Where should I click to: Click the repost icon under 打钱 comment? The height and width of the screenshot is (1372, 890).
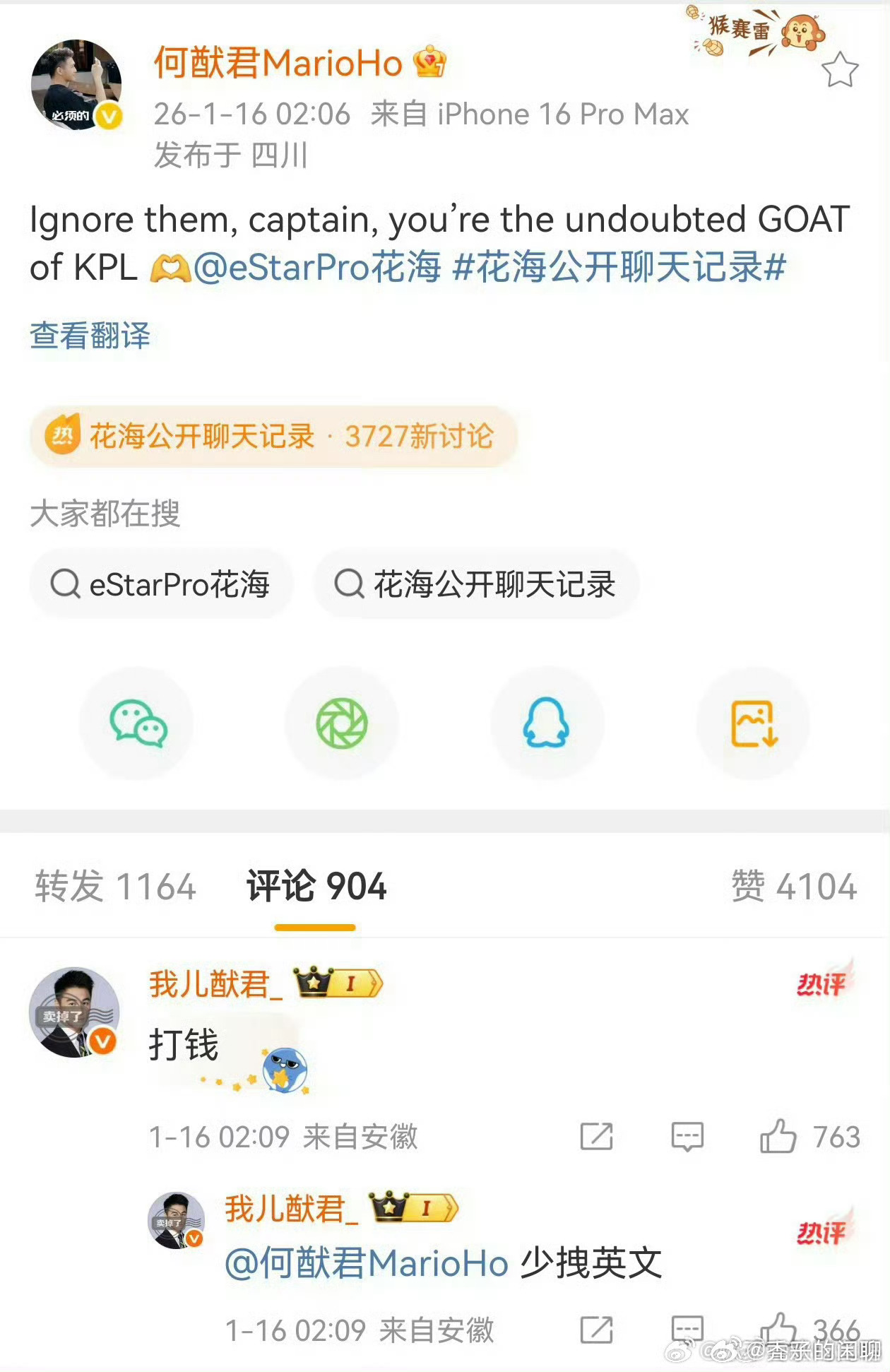coord(595,1135)
